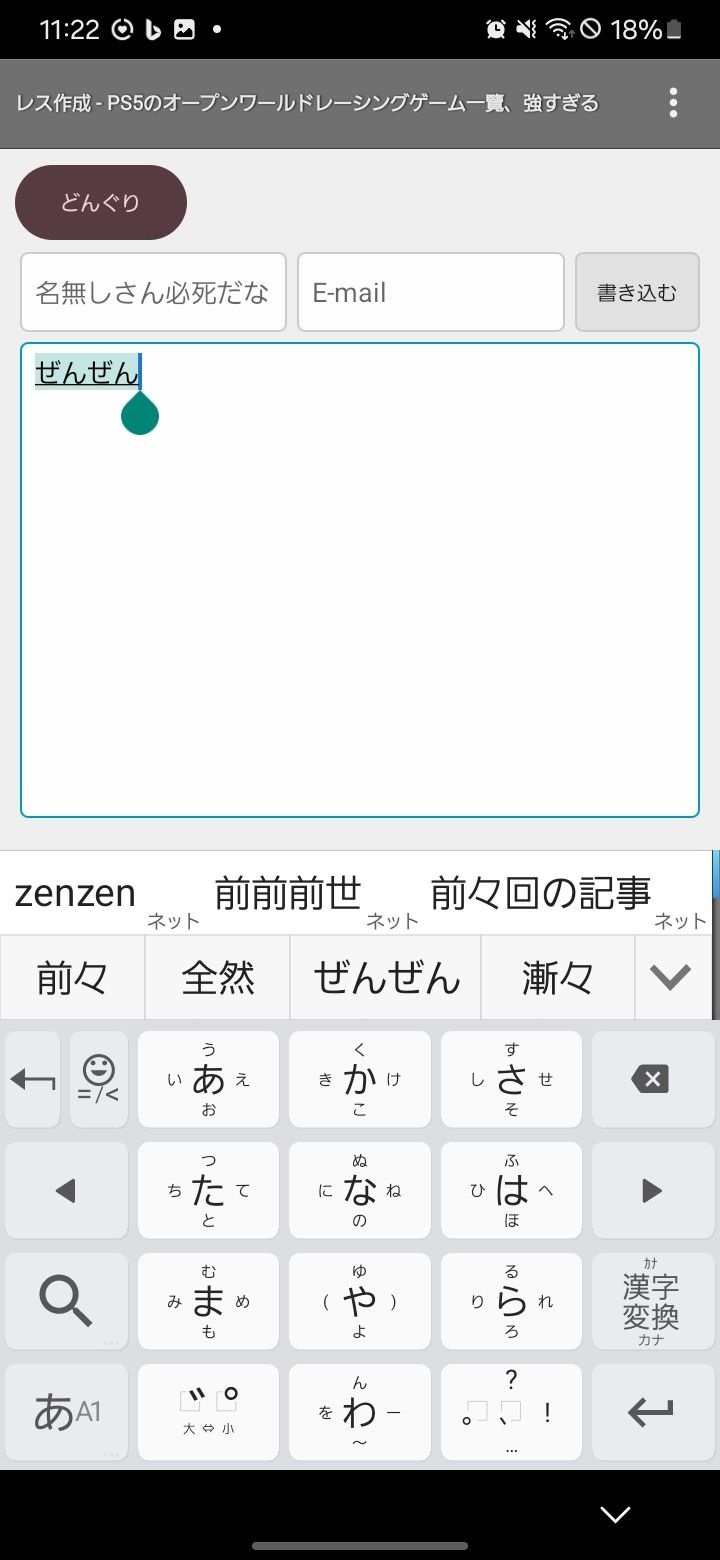Viewport: 720px width, 1560px height.
Task: Expand the candidate list with the chevron
Action: pyautogui.click(x=670, y=977)
